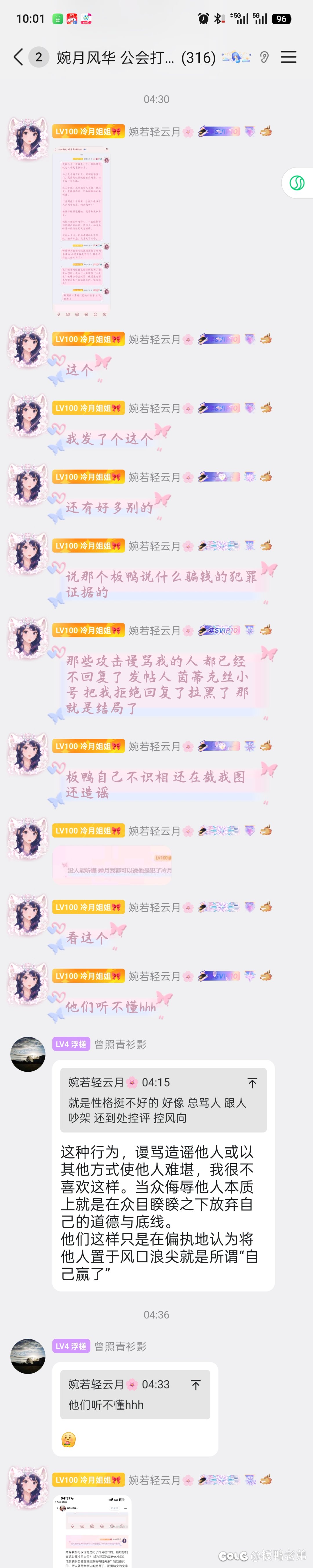Open the group settings hamburger menu
313x1568 pixels.
click(289, 57)
